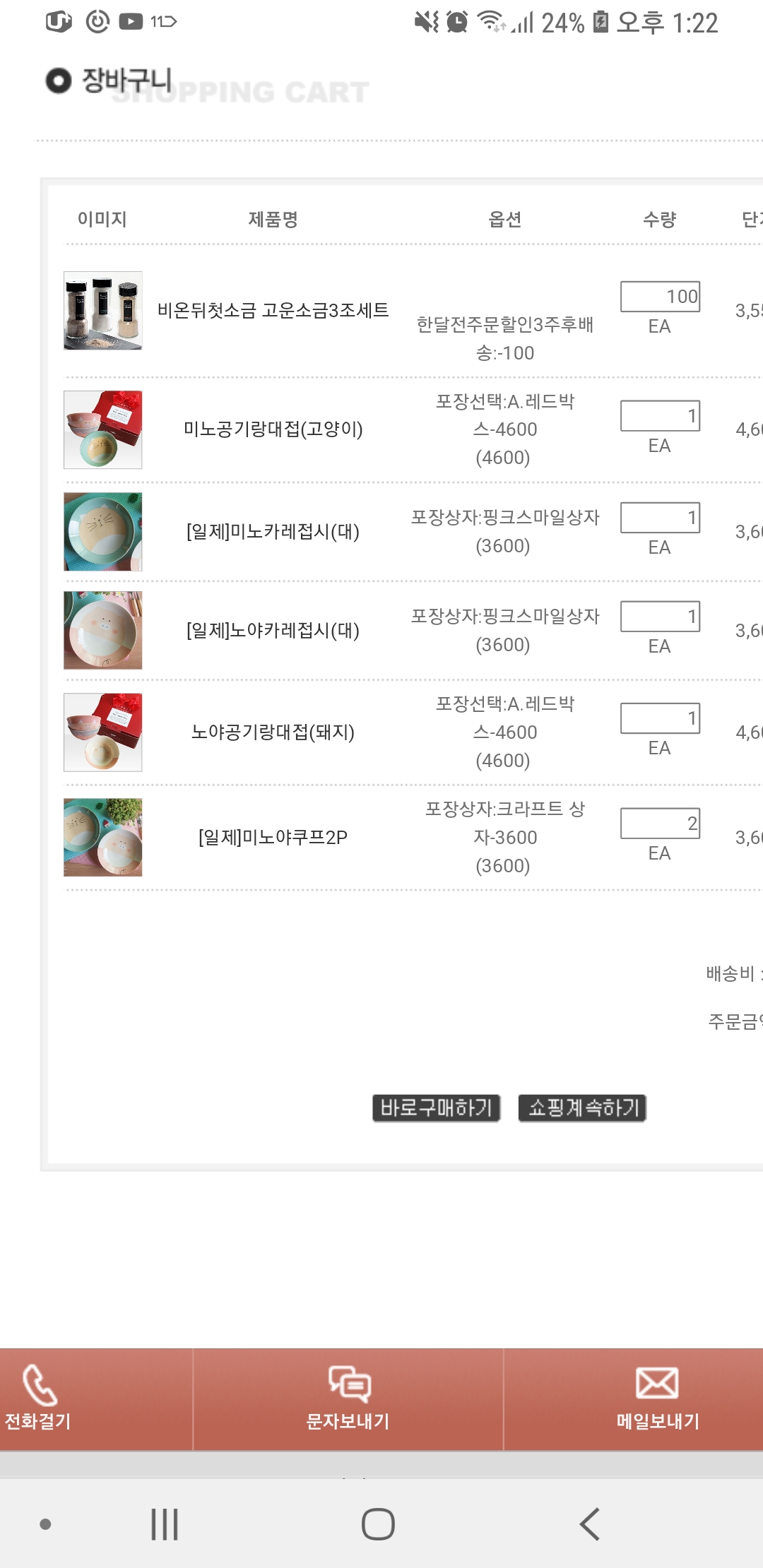Edit the quantity field for [일제]노야카레접시(대)

click(x=660, y=617)
